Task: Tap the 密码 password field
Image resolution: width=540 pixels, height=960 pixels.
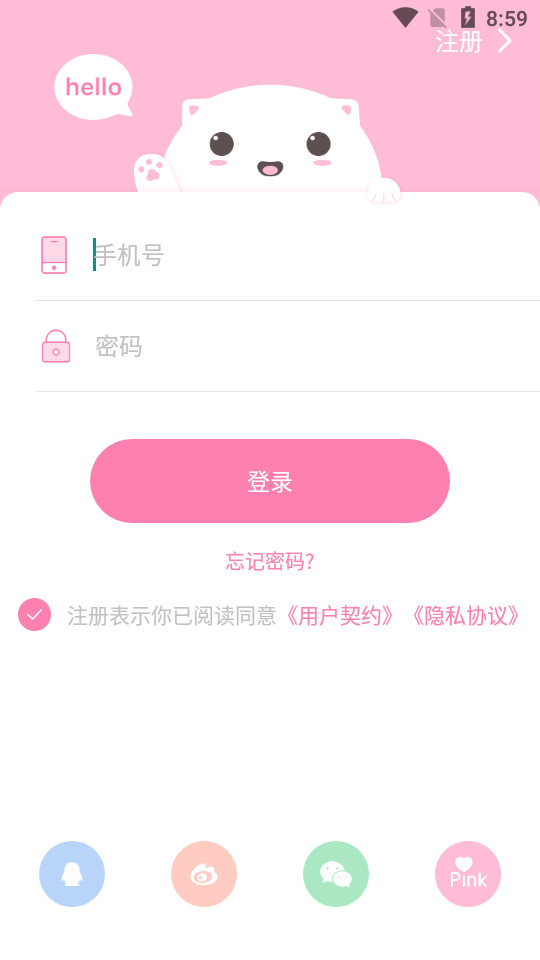Action: 315,347
